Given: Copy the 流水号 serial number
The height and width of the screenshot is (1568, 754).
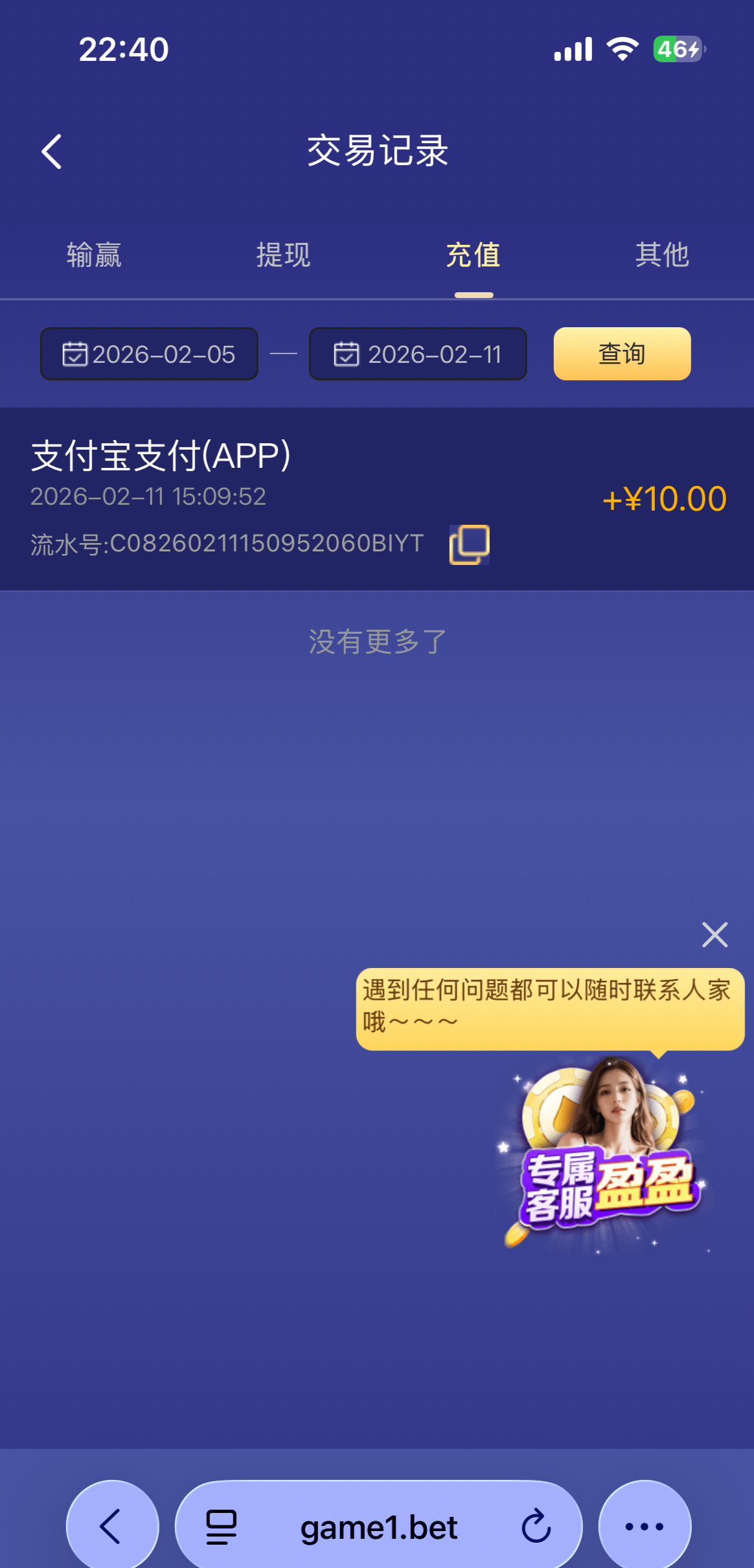Looking at the screenshot, I should pos(470,544).
